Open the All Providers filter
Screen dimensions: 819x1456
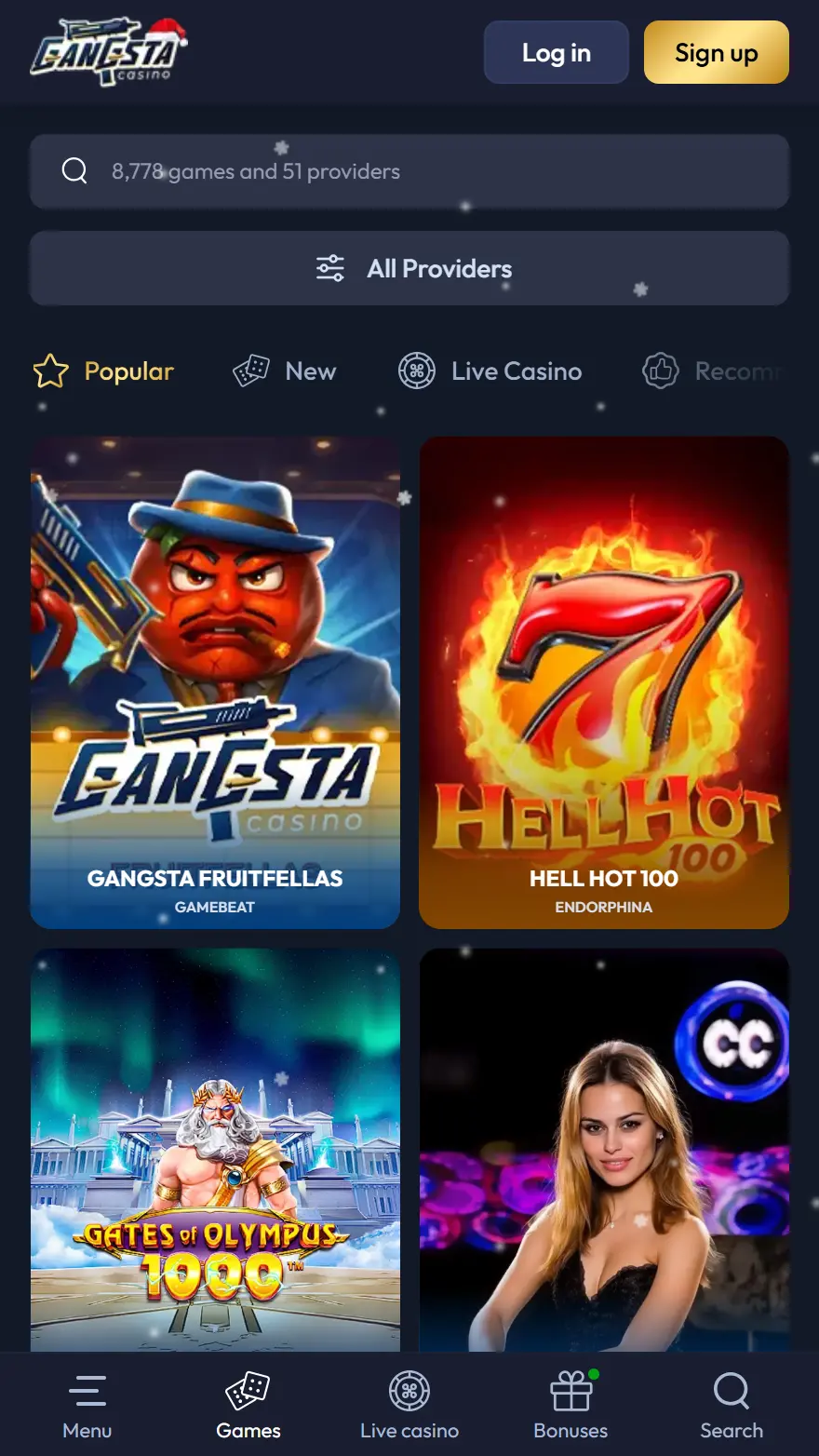coord(409,269)
